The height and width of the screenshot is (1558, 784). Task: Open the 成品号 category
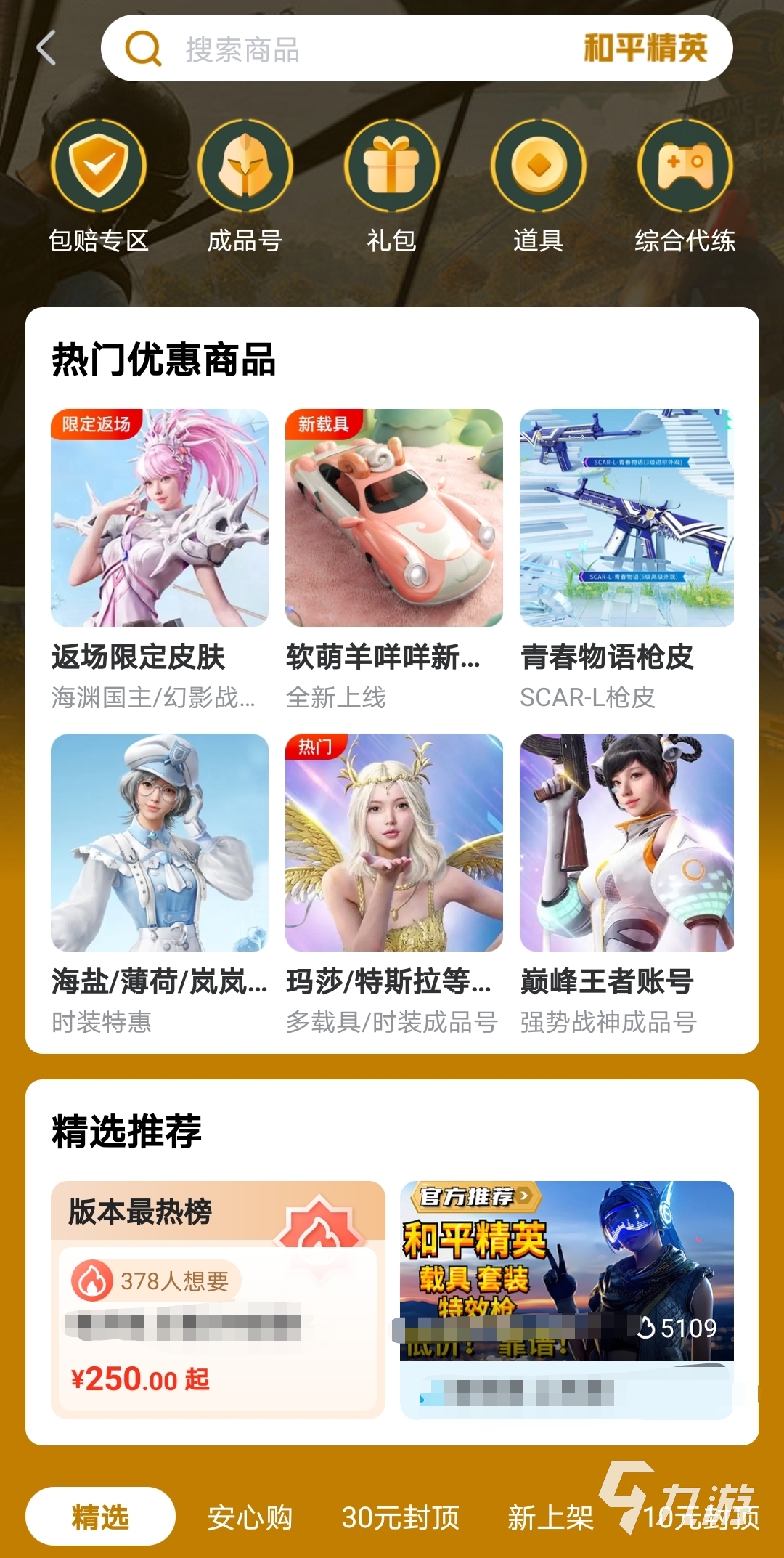pos(245,187)
